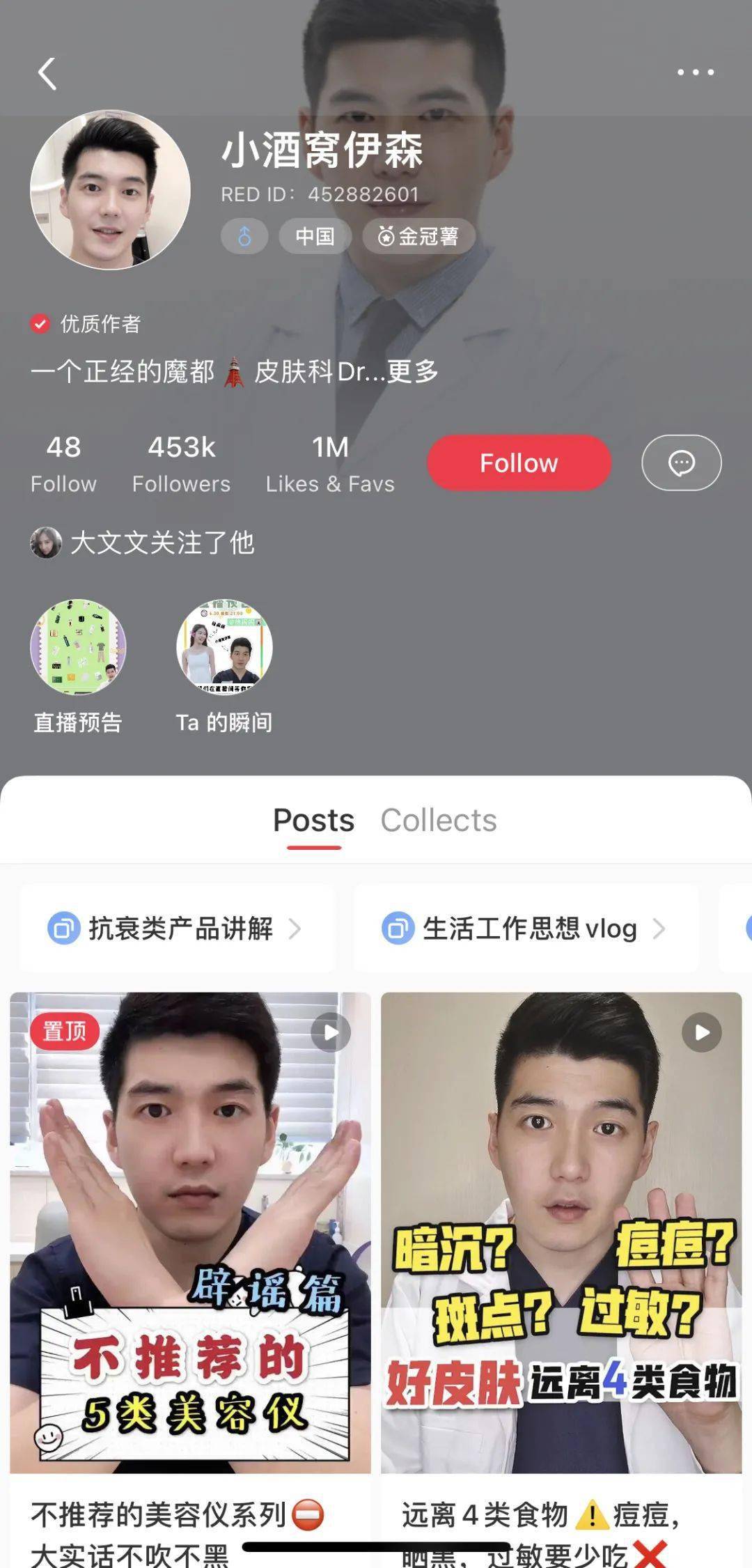Open the 直播预告 live preview circle
Screen dimensions: 752x1568
(x=77, y=649)
